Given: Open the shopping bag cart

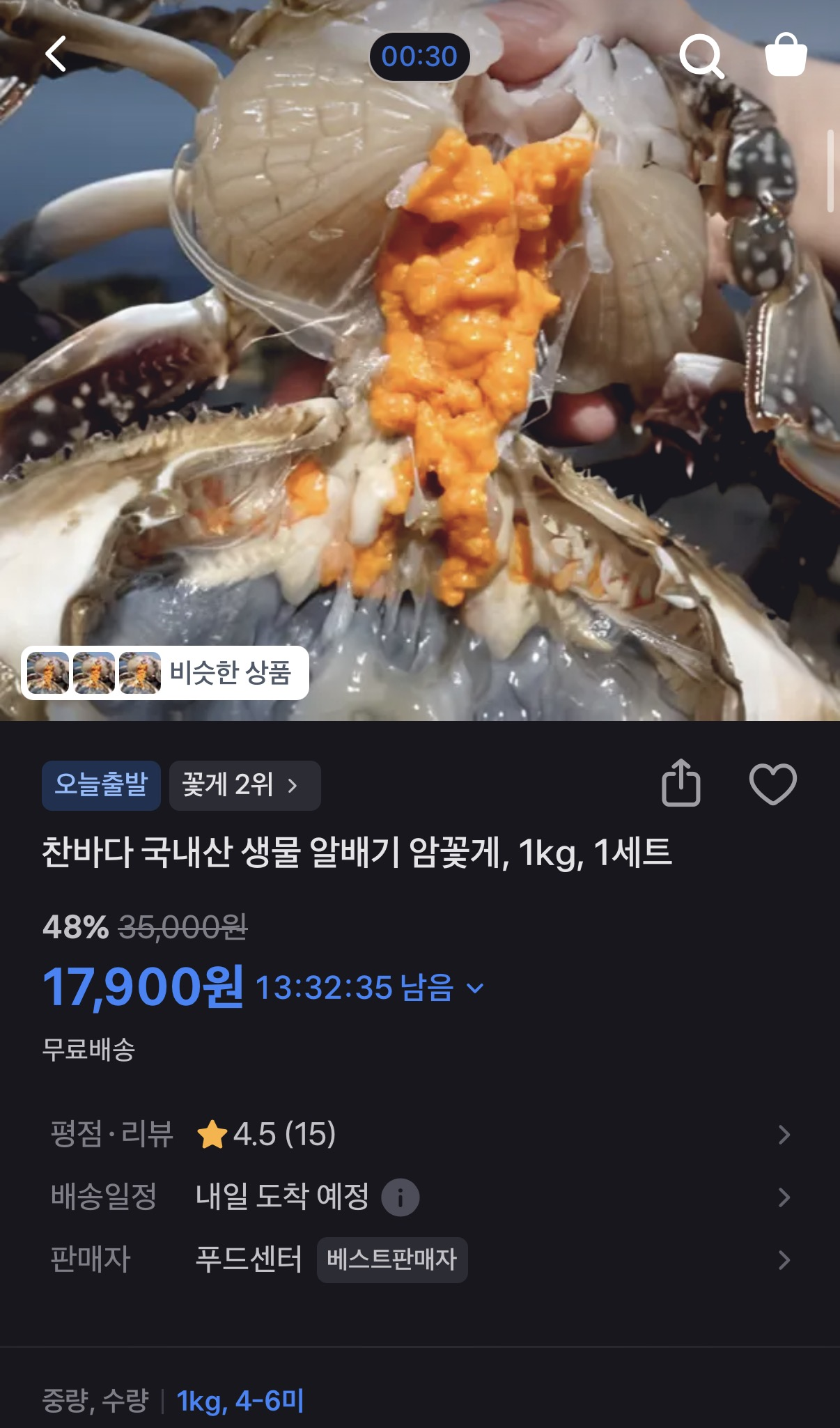Looking at the screenshot, I should tap(786, 54).
